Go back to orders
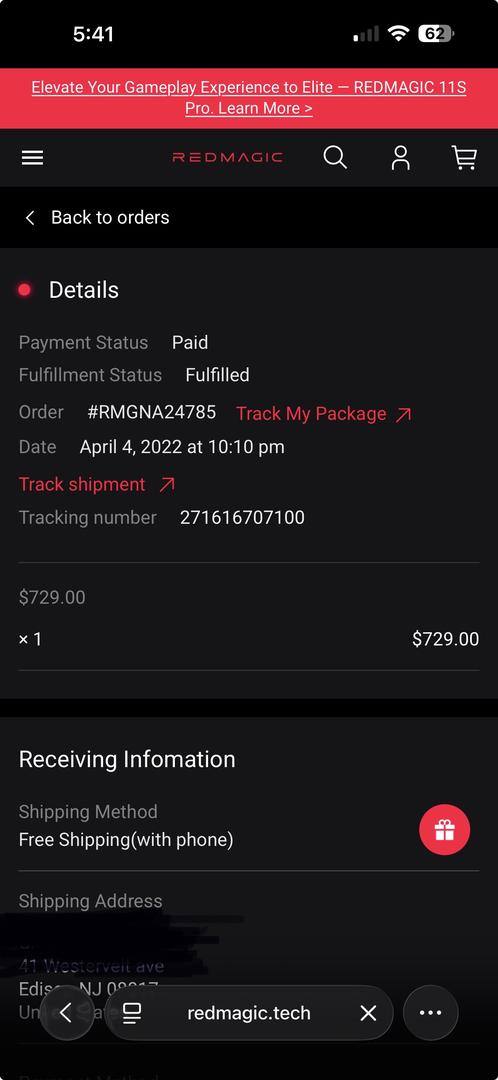The image size is (498, 1080). tap(97, 218)
